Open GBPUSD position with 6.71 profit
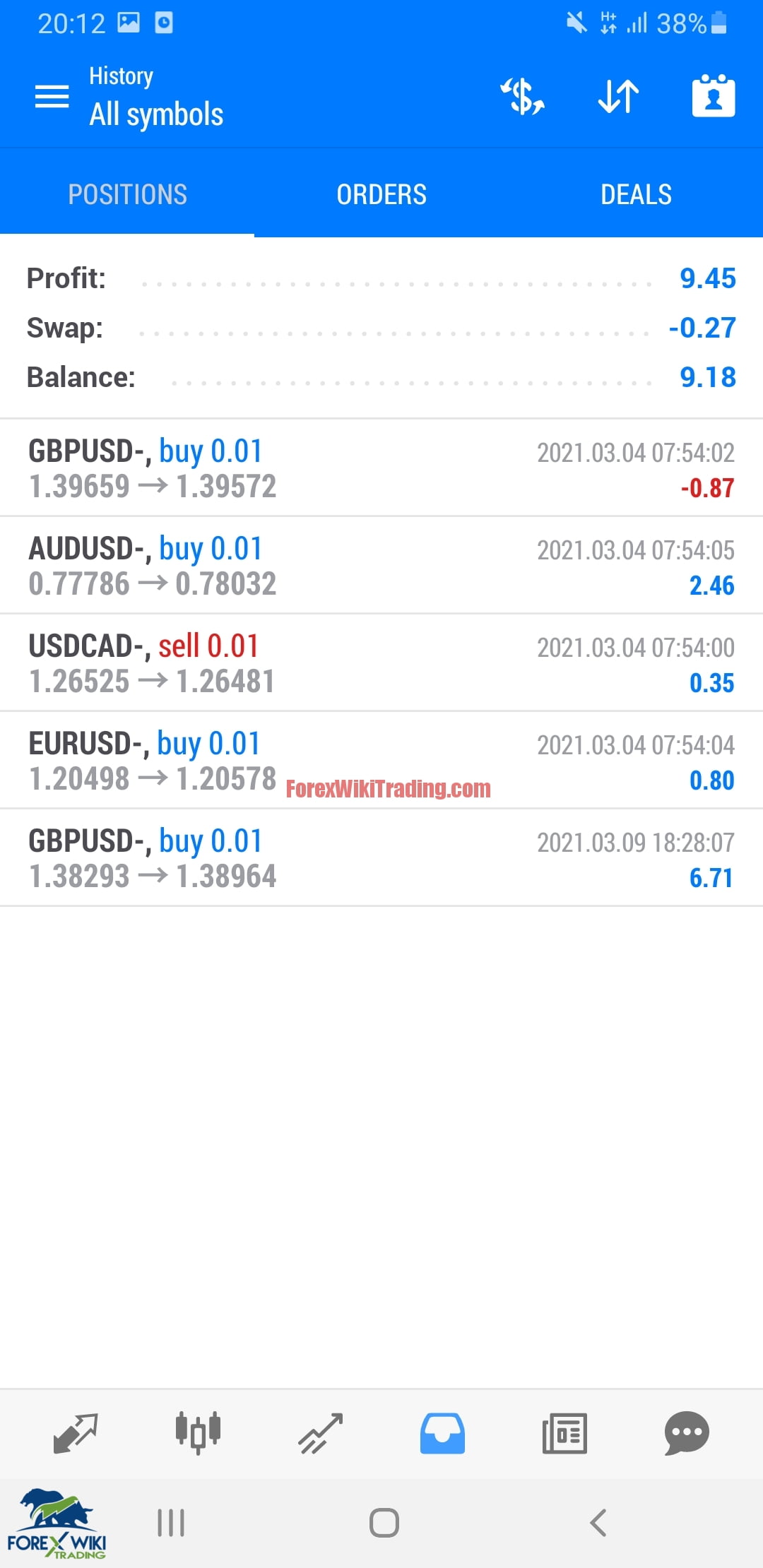 point(381,858)
